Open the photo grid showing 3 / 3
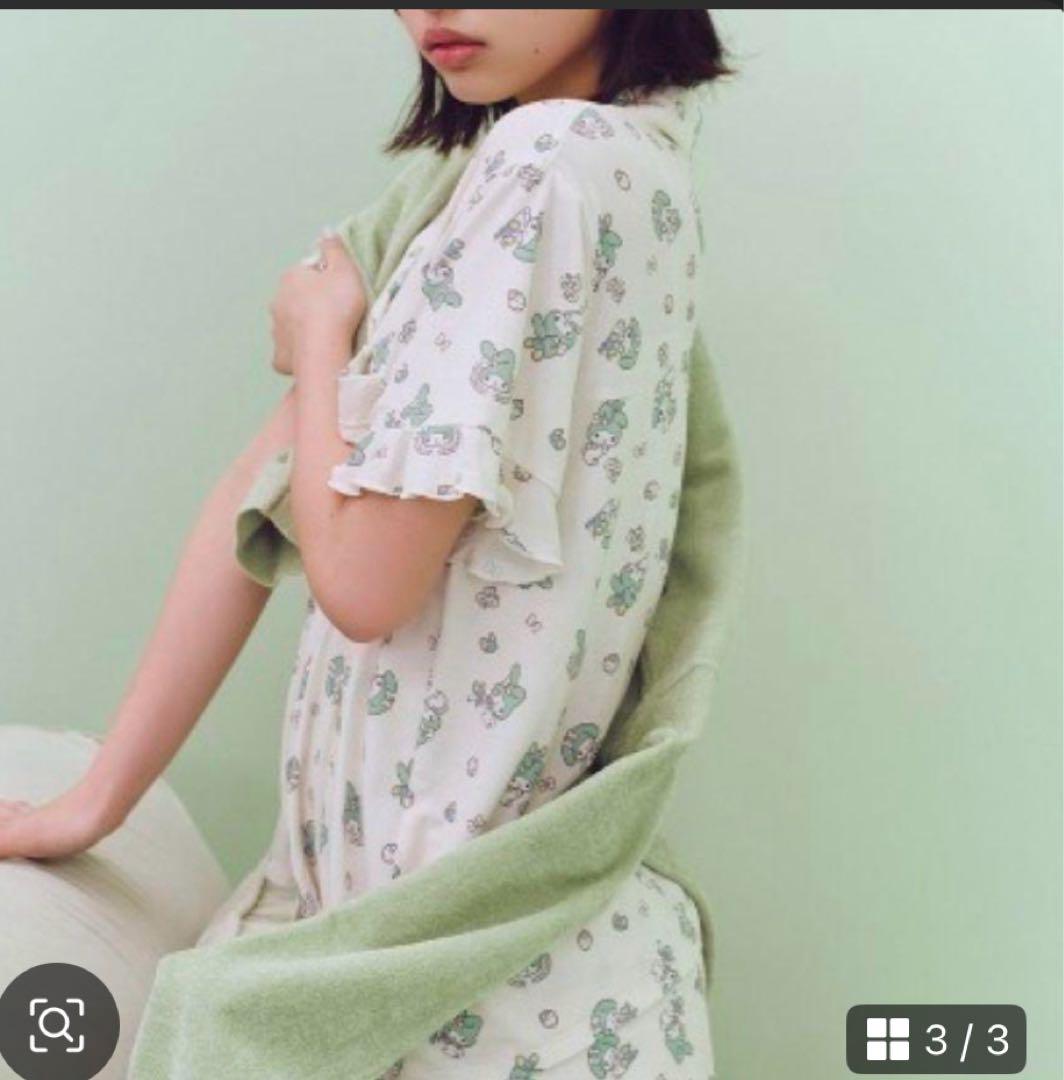 [x=937, y=1039]
